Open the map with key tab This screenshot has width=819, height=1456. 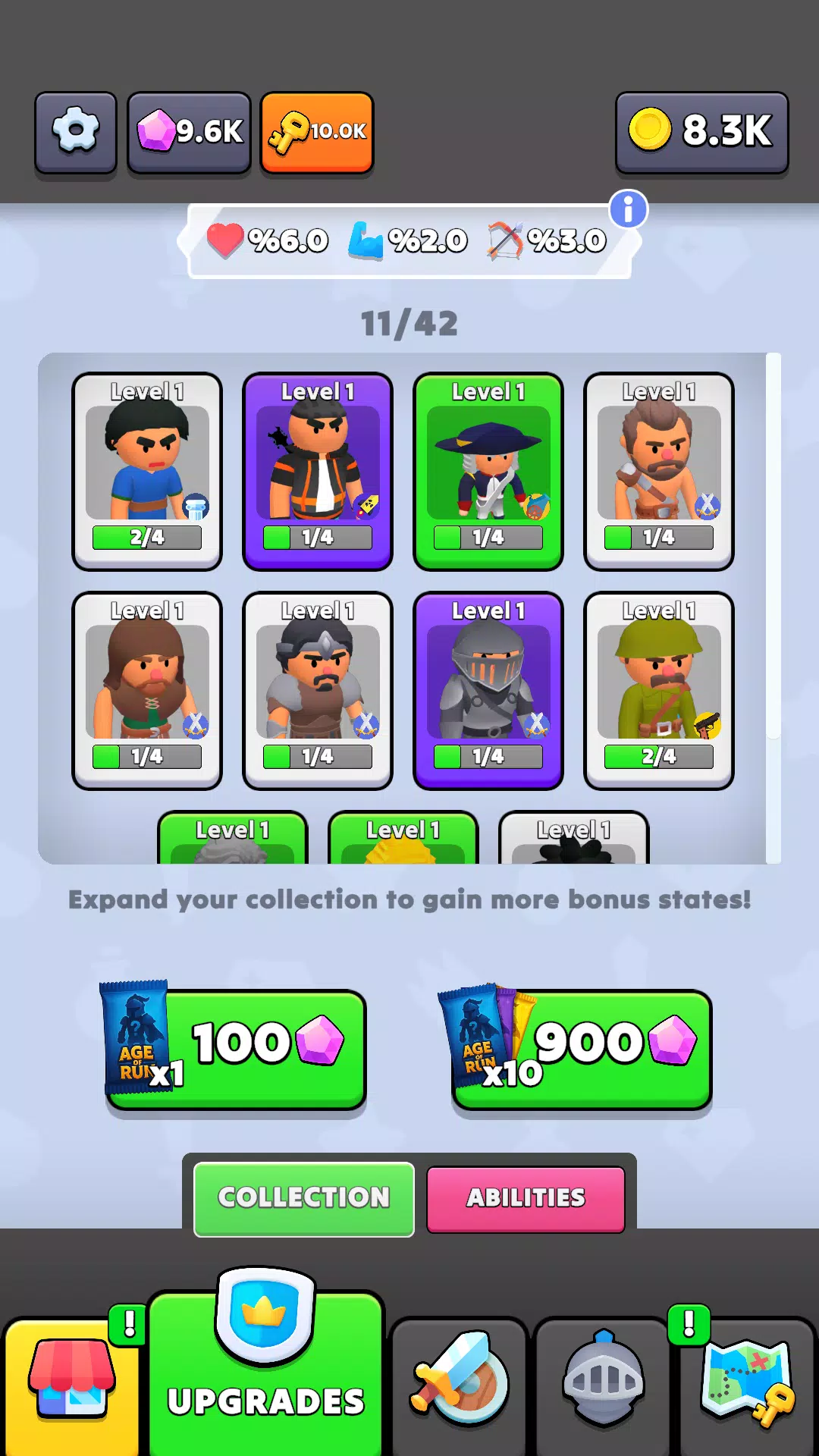point(748,1384)
